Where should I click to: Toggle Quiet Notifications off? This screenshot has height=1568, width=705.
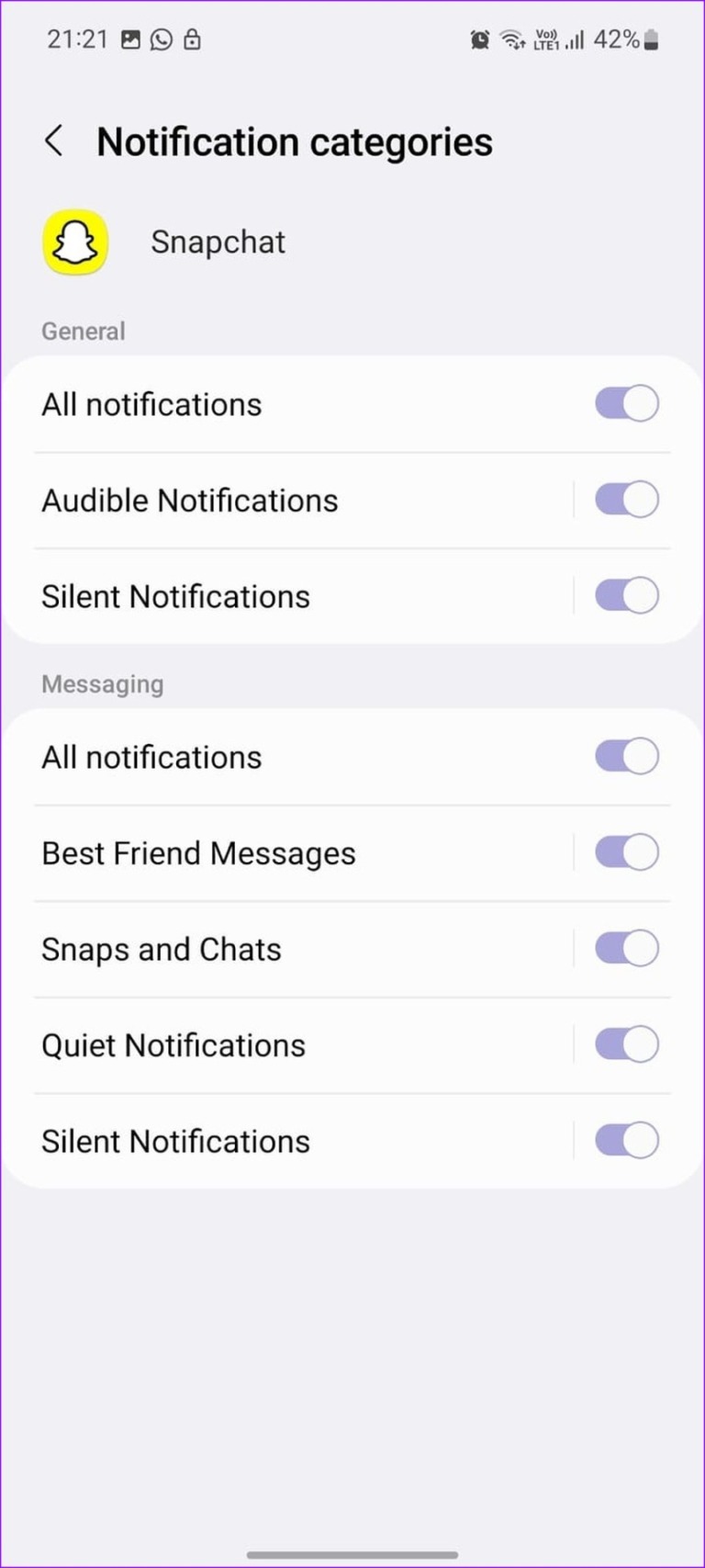(x=626, y=1044)
